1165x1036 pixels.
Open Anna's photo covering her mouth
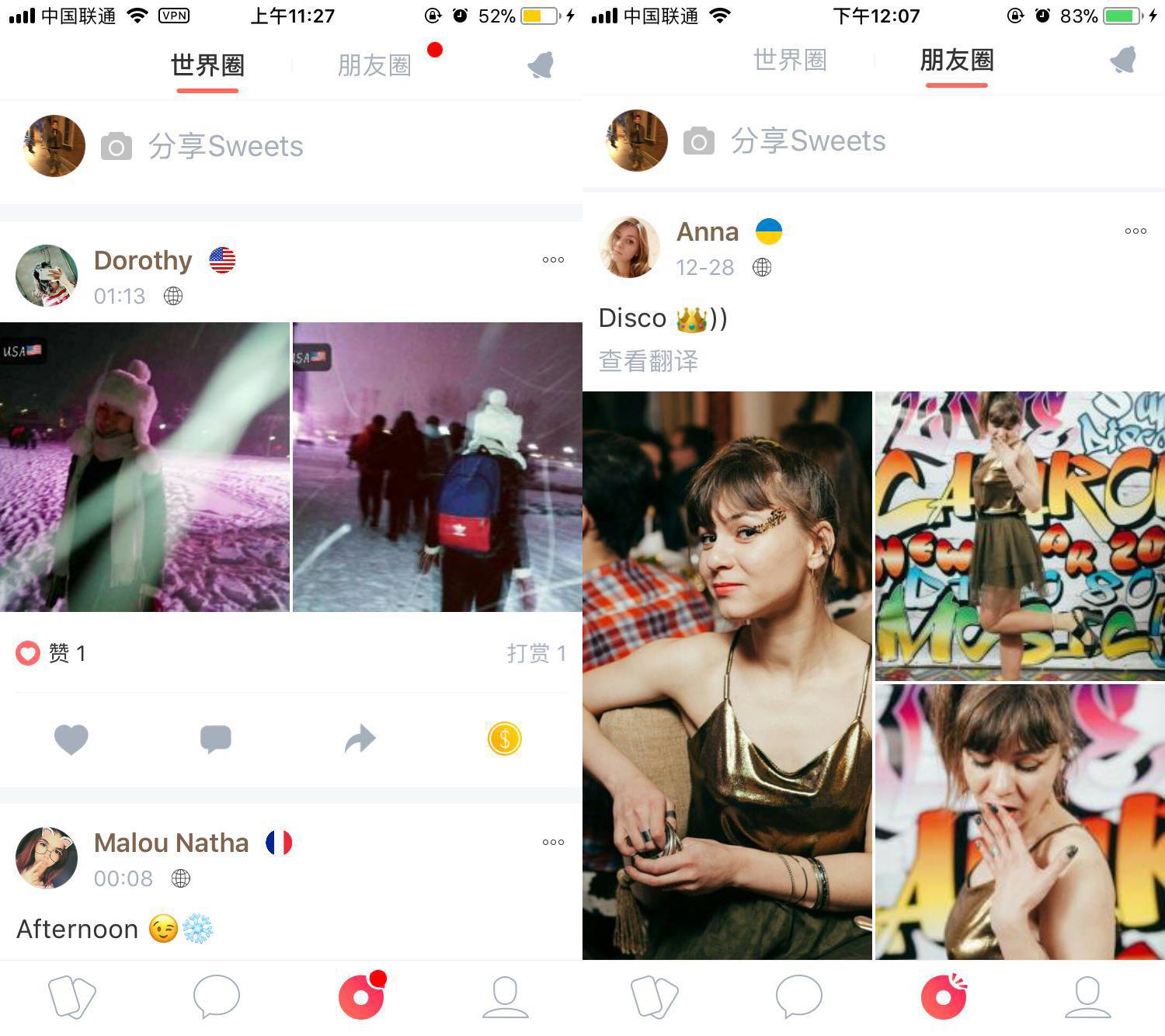[x=1020, y=822]
